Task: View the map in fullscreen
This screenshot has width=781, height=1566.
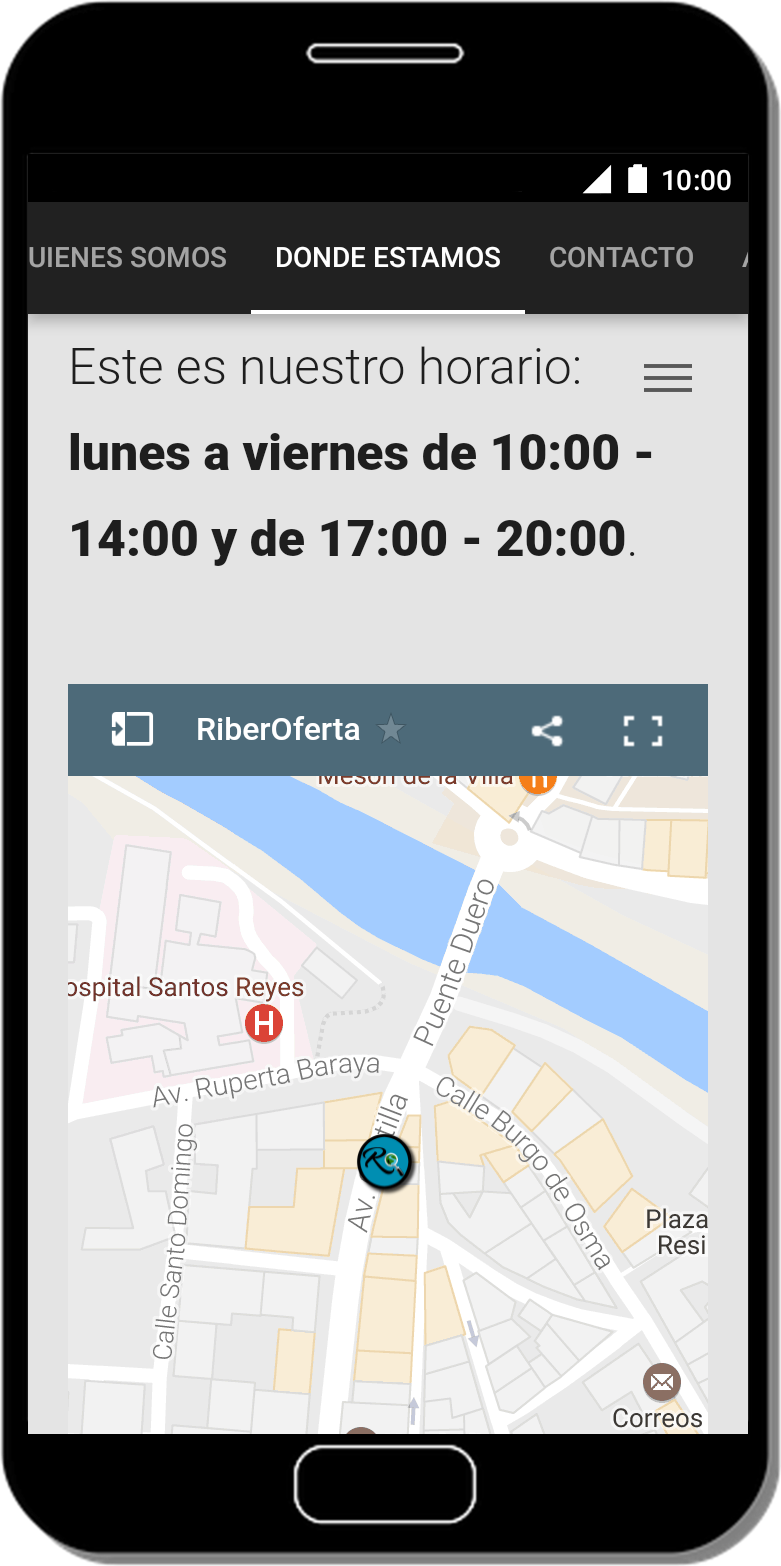Action: coord(643,731)
